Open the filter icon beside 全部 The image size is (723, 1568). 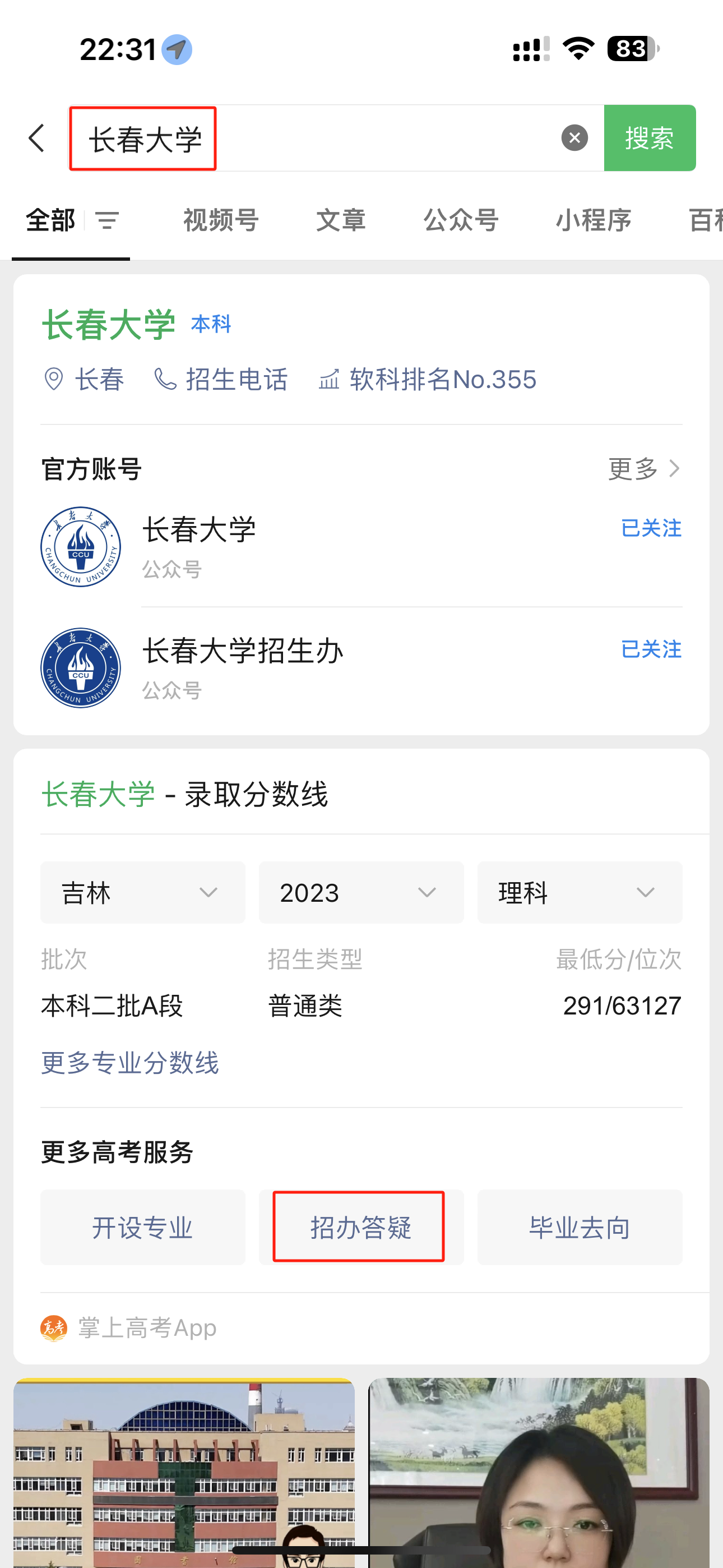(107, 220)
